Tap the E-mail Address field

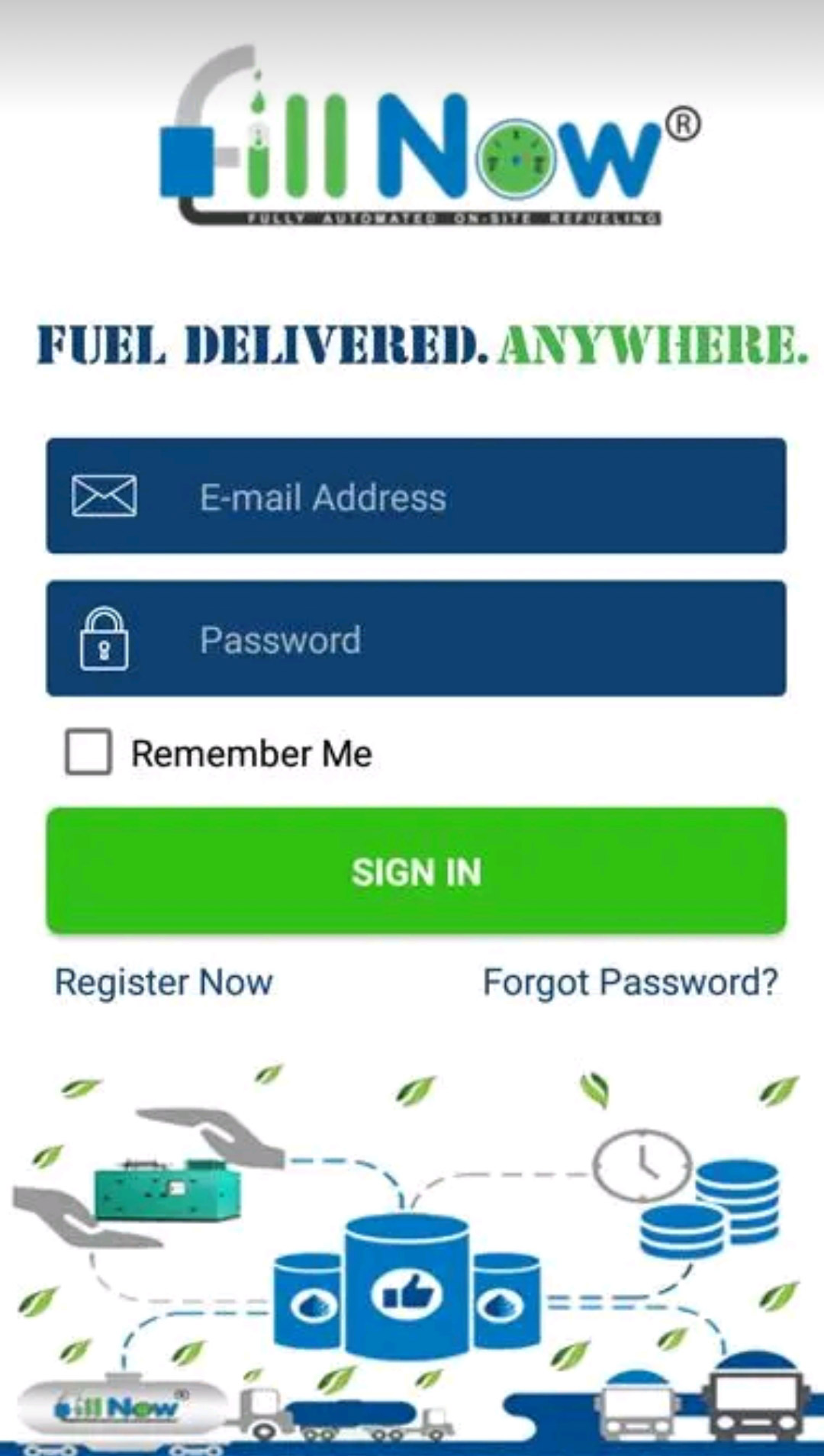tap(416, 496)
